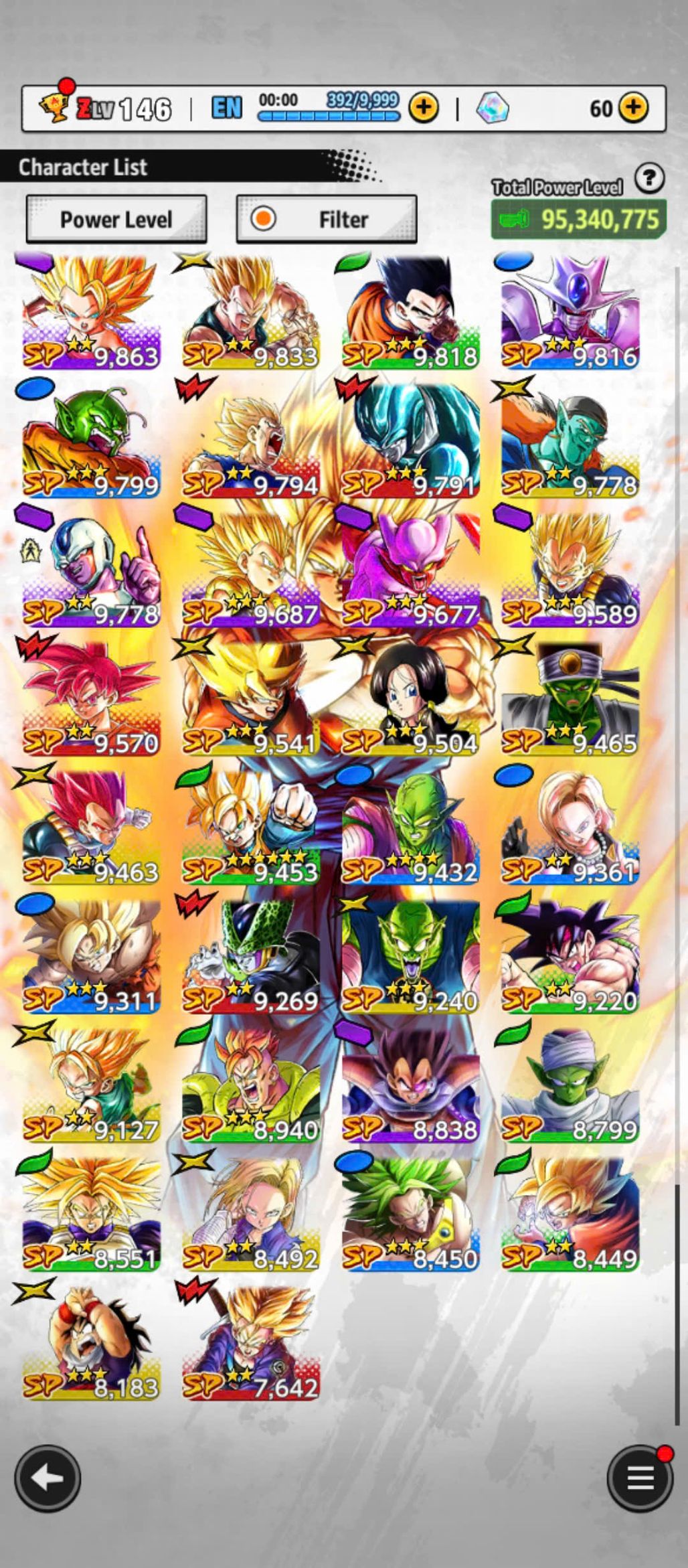Select the character with power 9,863

tap(91, 312)
